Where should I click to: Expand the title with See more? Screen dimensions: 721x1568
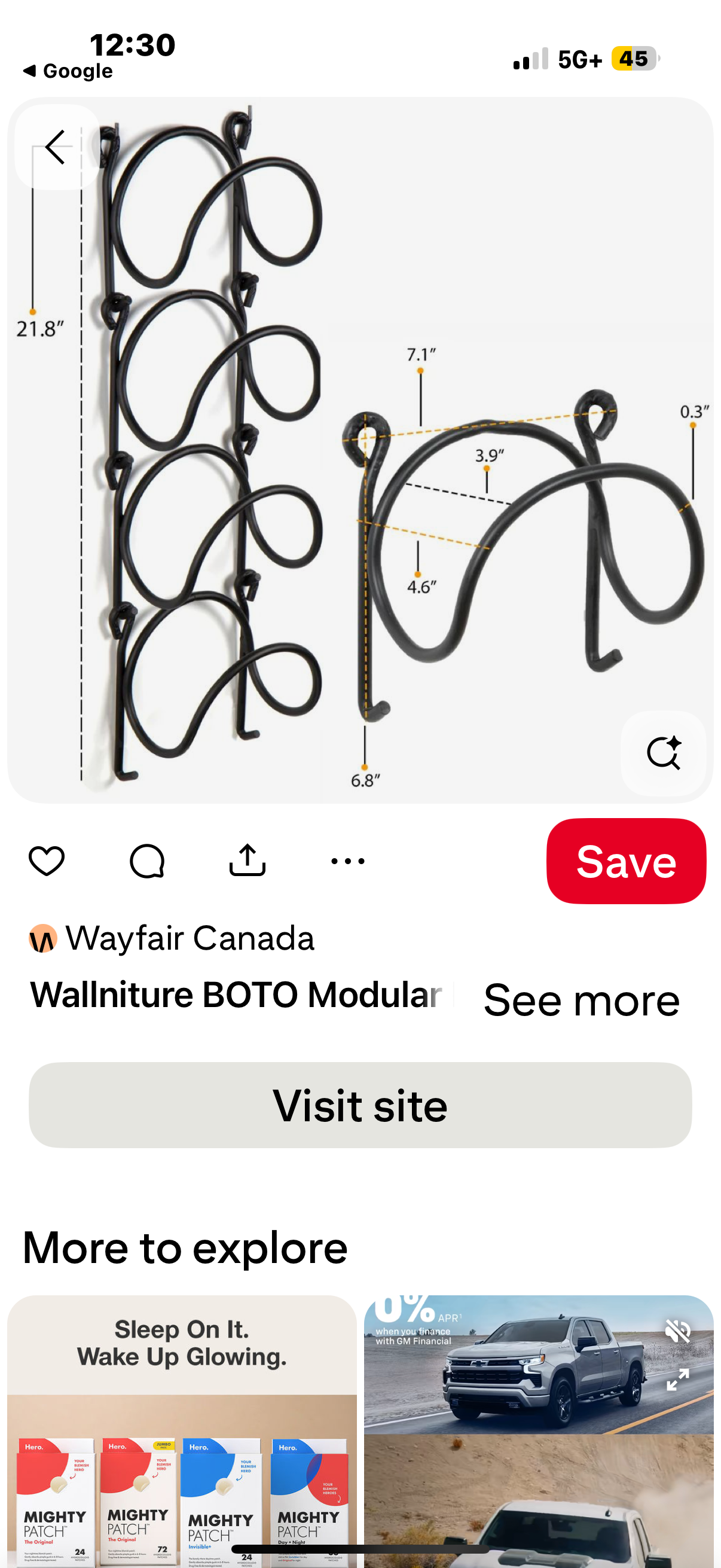point(581,1000)
